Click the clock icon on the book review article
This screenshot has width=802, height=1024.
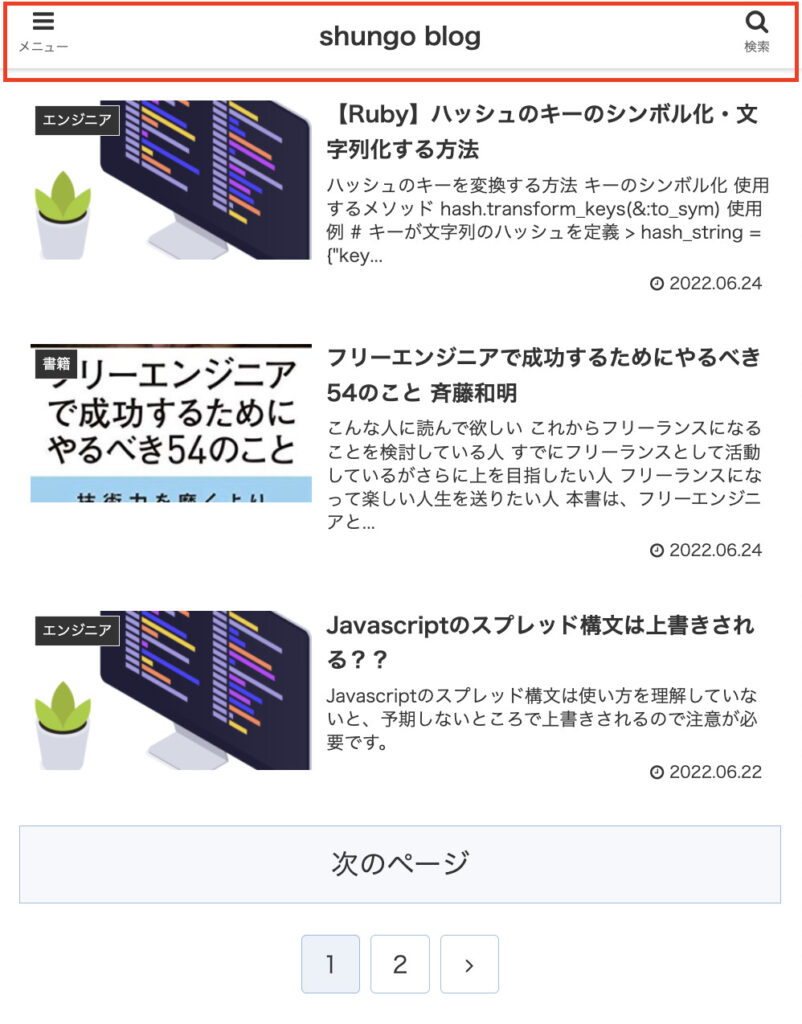(x=657, y=550)
